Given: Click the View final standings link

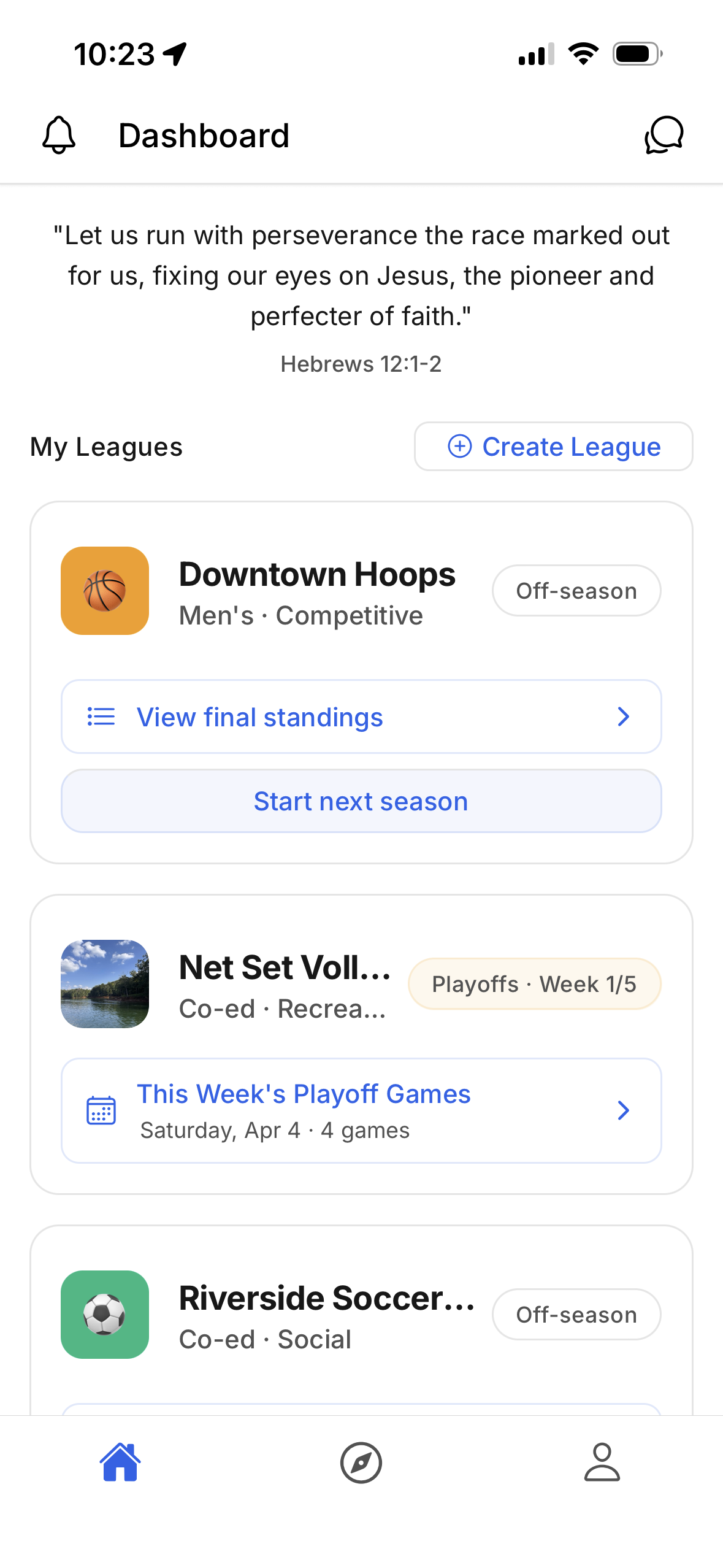Looking at the screenshot, I should click(x=260, y=717).
